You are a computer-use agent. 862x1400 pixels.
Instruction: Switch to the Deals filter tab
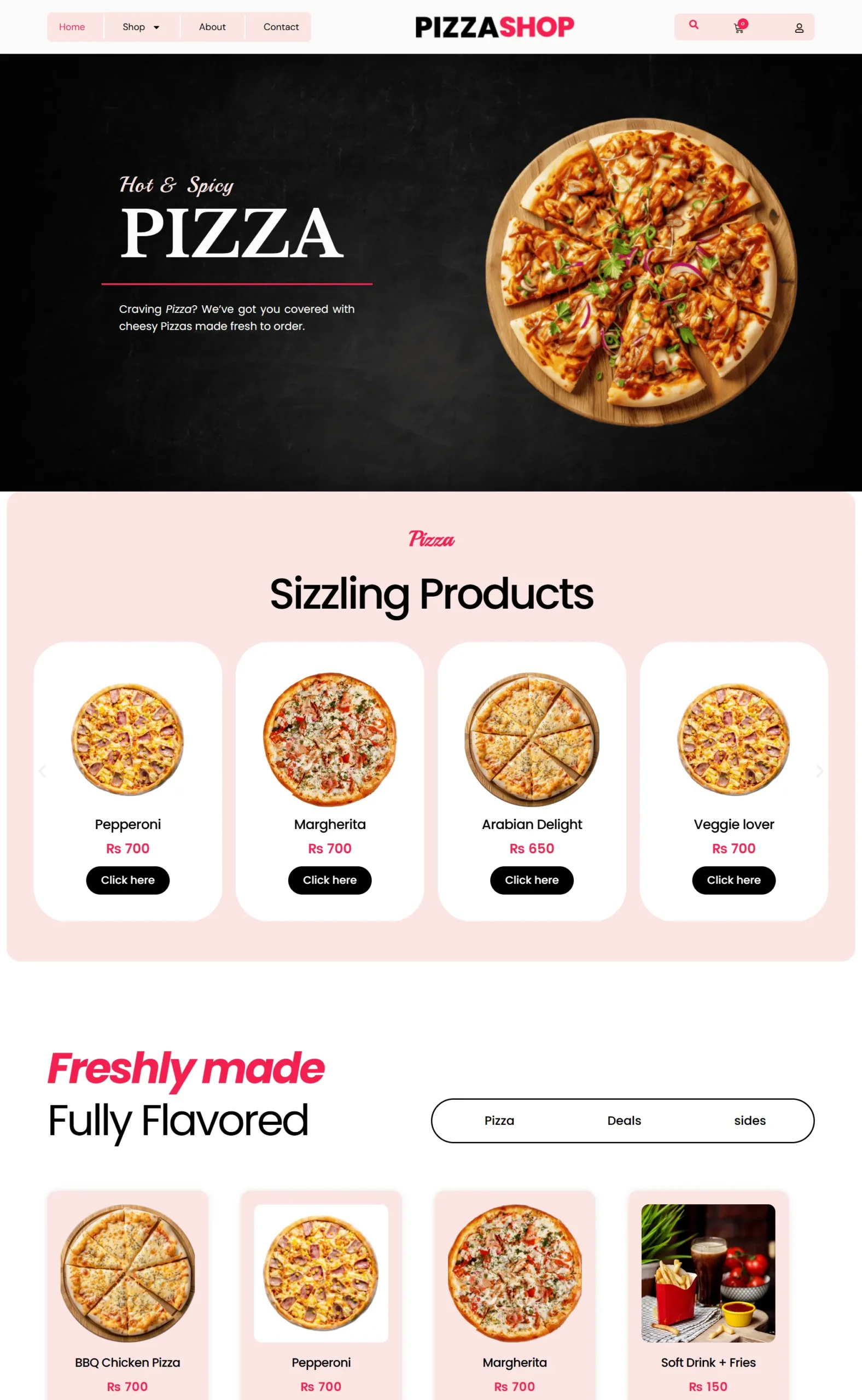coord(624,1120)
